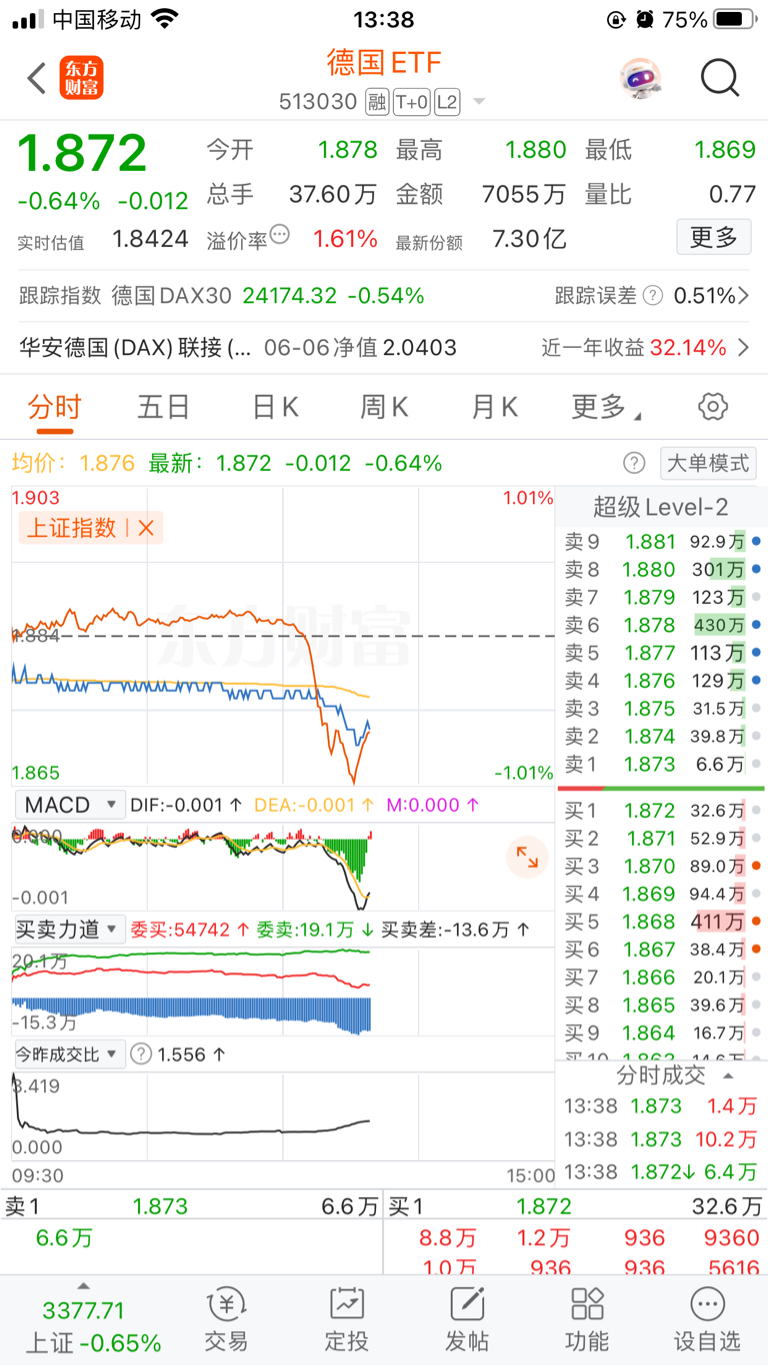Tap the robot assistant avatar icon
768x1366 pixels.
[x=640, y=78]
